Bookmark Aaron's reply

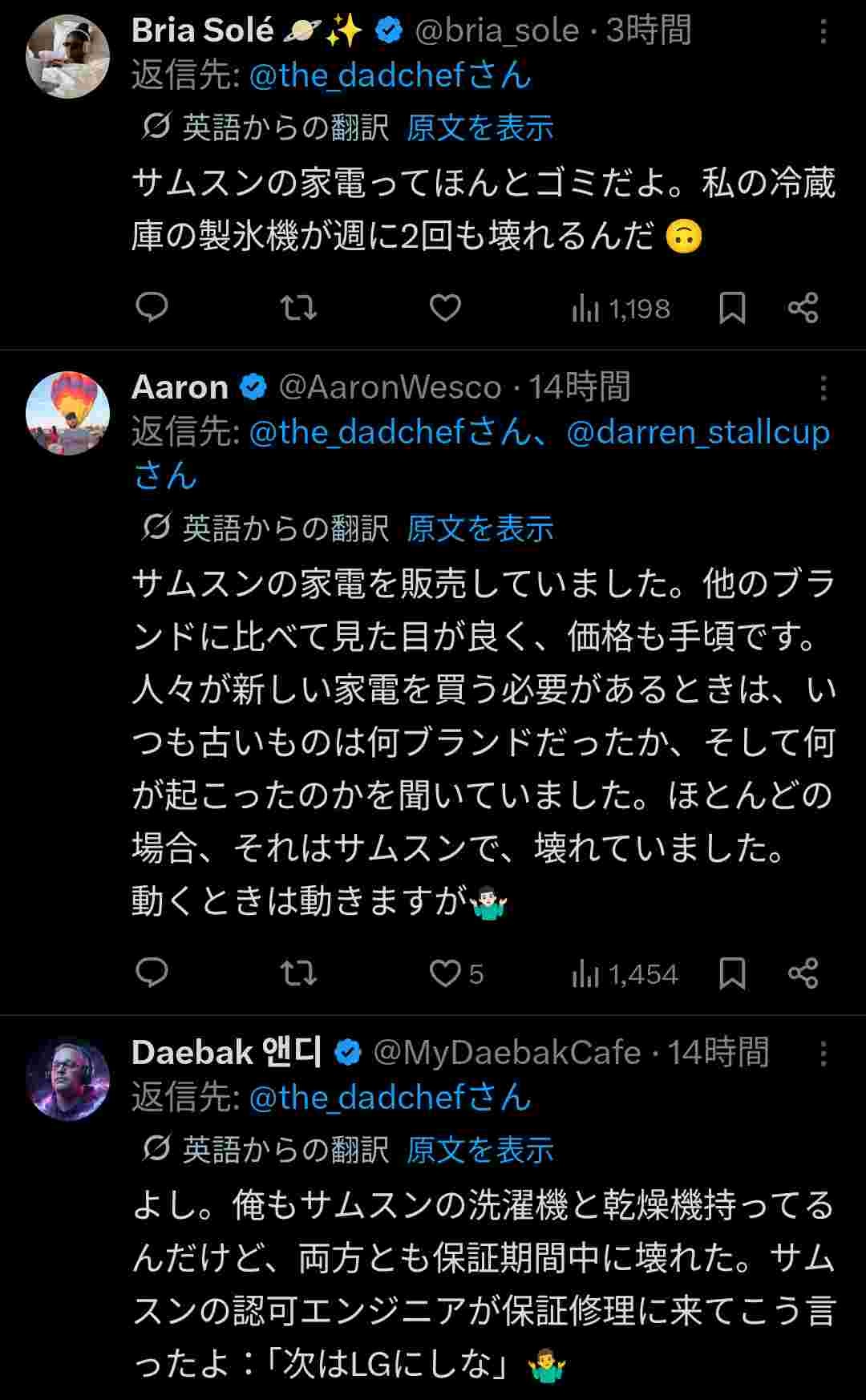[x=731, y=973]
